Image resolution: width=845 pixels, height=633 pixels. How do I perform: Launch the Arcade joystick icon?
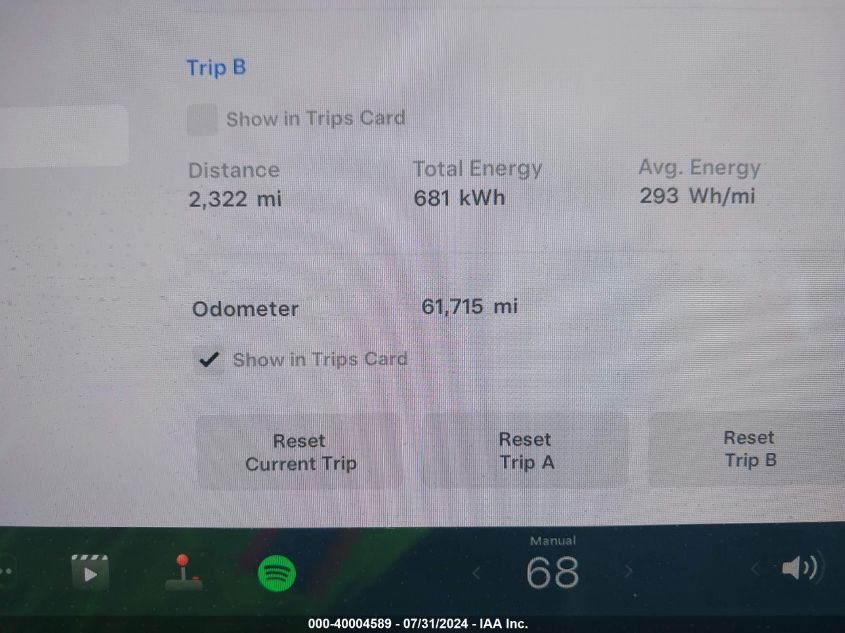pyautogui.click(x=182, y=571)
